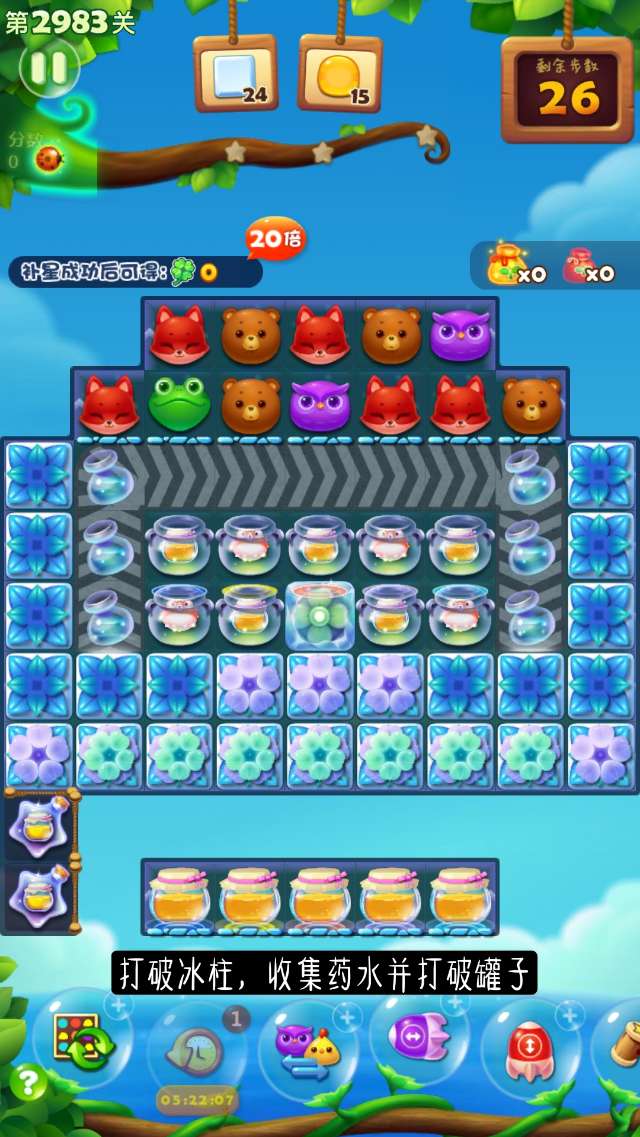Open the 20倍 bonus bubble
Screen dimensions: 640x1137
pyautogui.click(x=275, y=238)
